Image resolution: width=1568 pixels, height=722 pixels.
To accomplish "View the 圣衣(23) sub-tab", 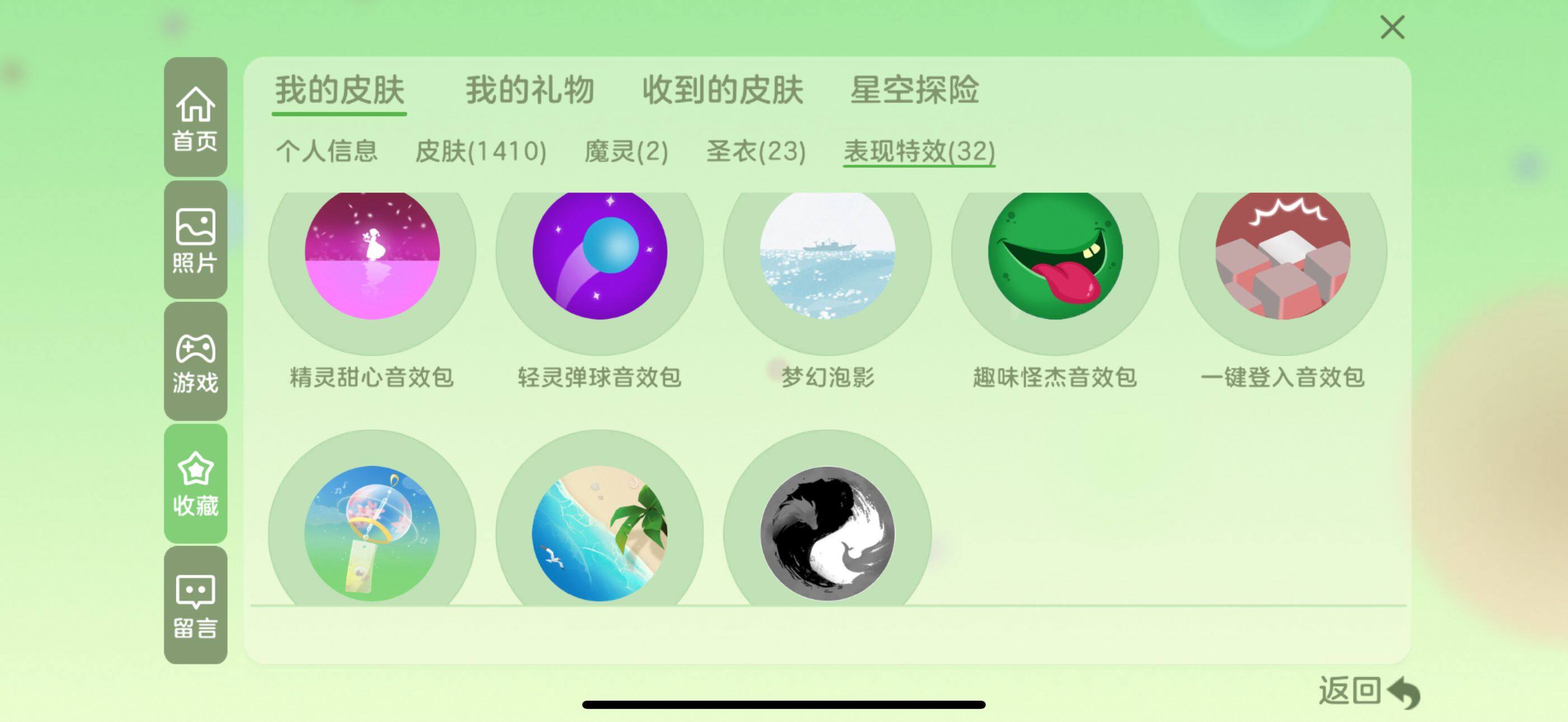I will coord(755,151).
